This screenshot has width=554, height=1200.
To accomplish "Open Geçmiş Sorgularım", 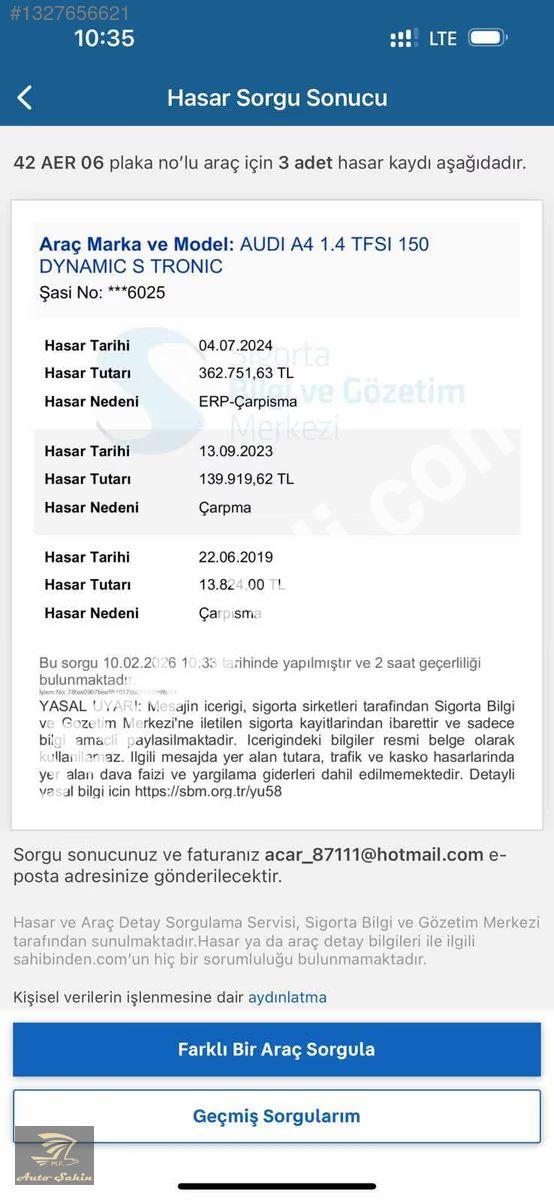I will click(x=277, y=1116).
